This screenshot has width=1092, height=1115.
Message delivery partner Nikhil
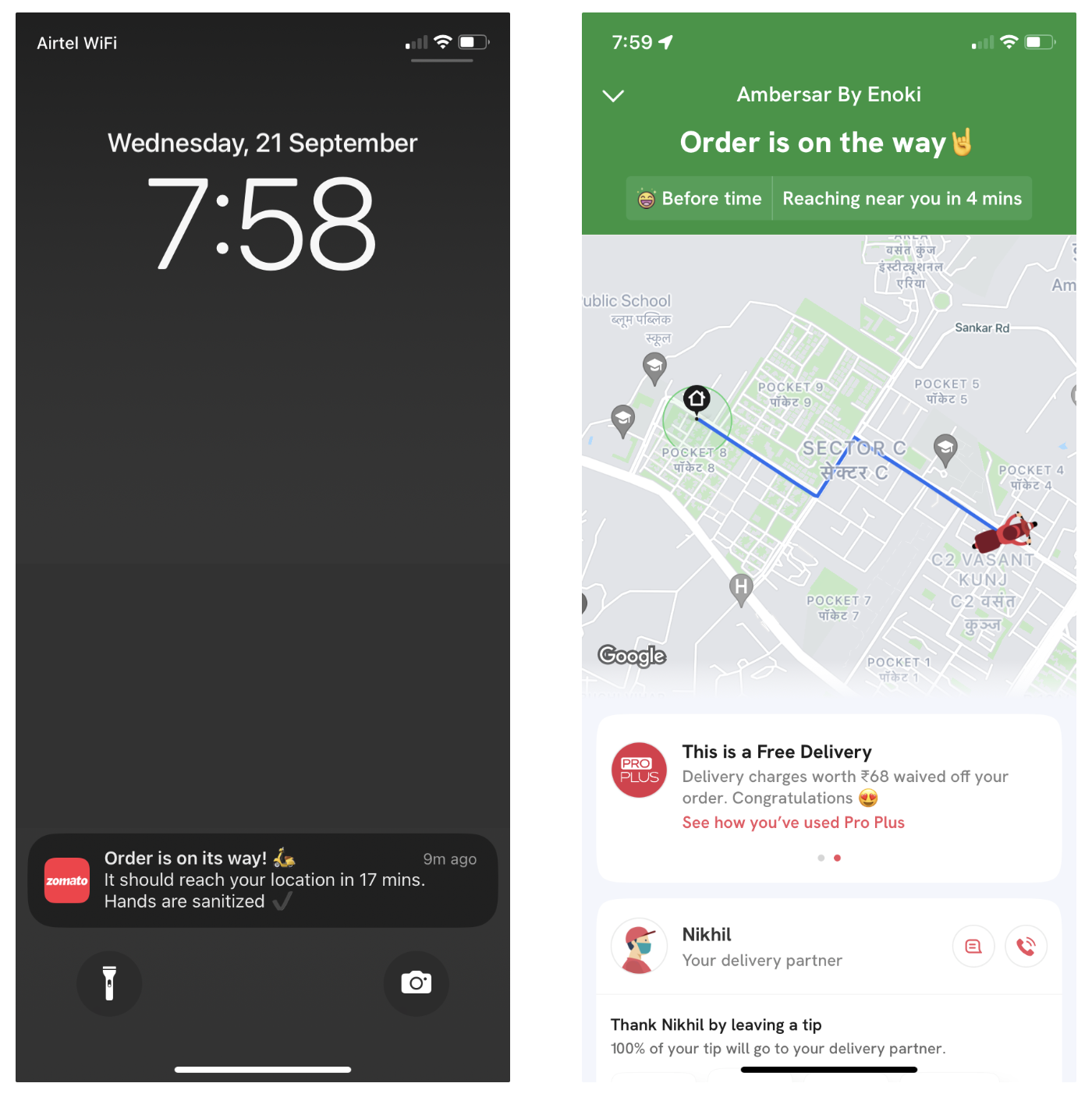pyautogui.click(x=973, y=946)
